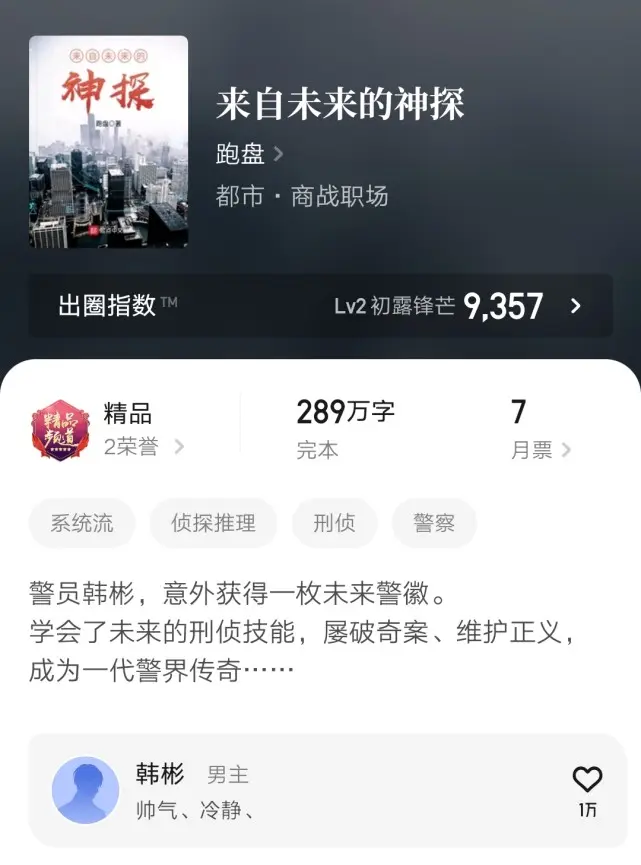Image resolution: width=641 pixels, height=865 pixels.
Task: Like the character 韩彬 with heart icon
Action: pyautogui.click(x=587, y=780)
